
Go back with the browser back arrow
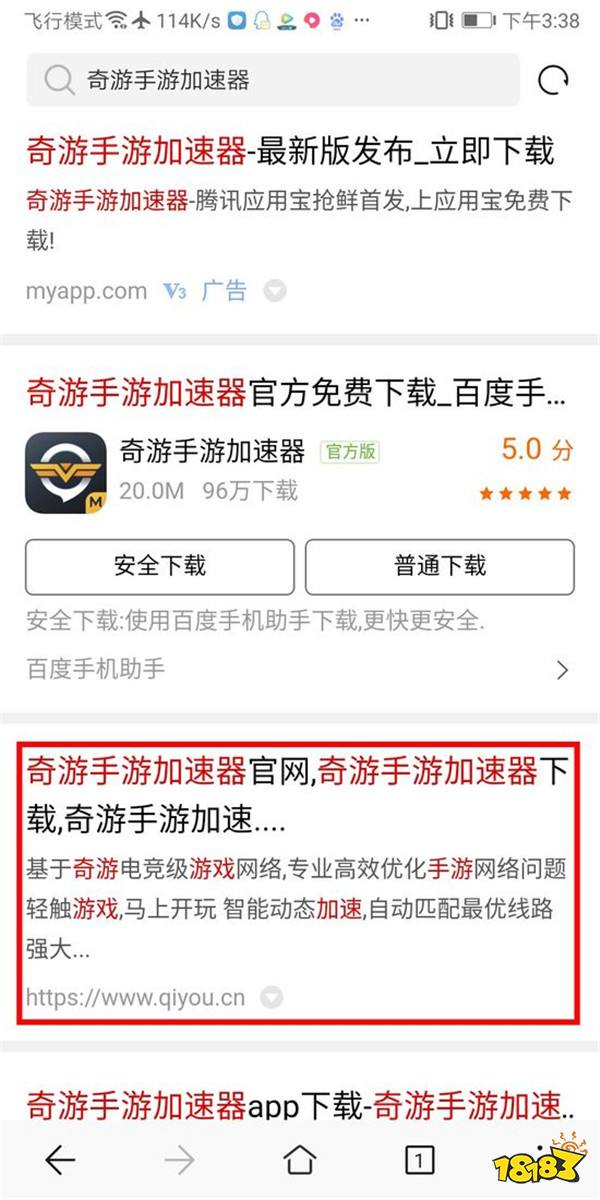61,1159
